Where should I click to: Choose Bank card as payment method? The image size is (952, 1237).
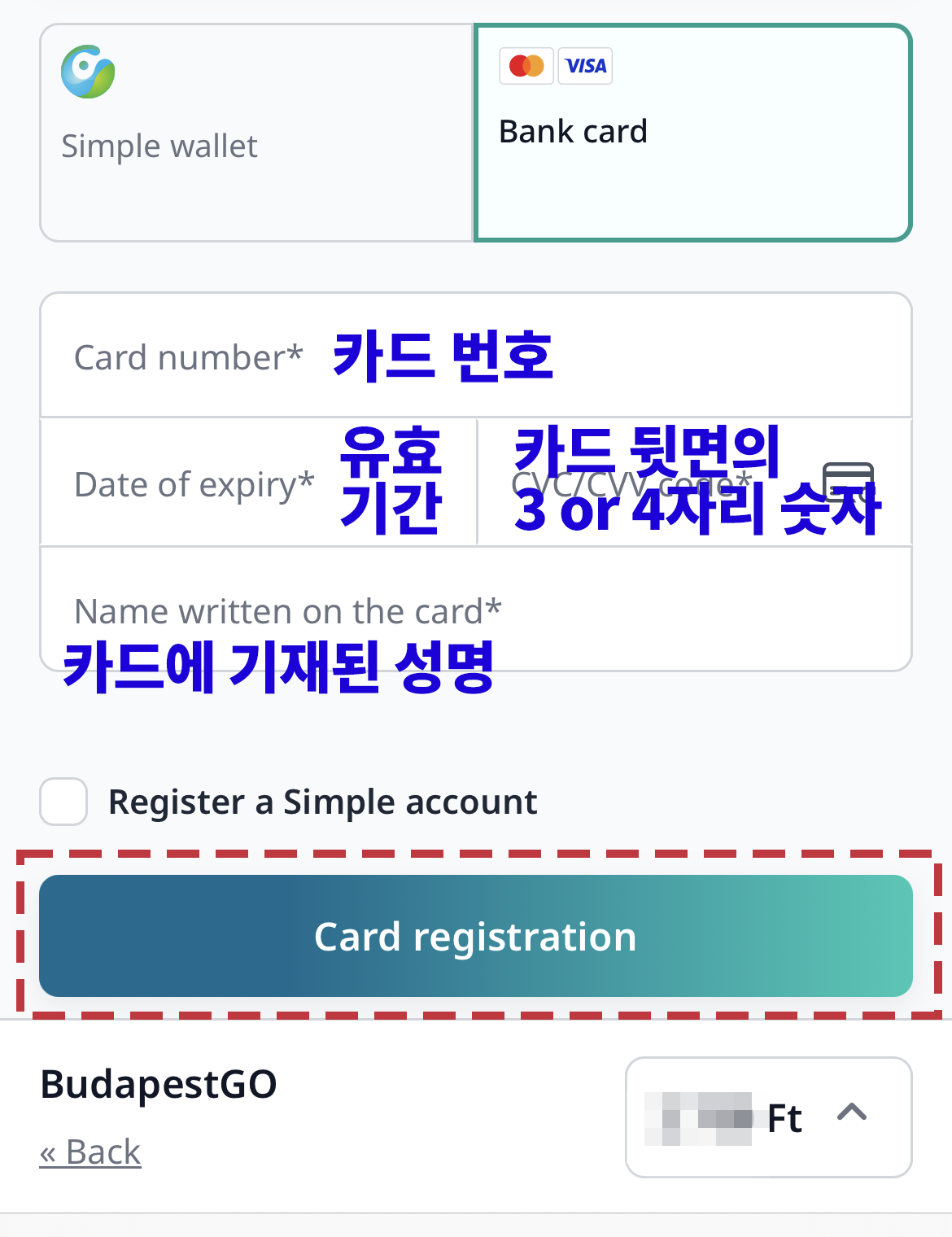pos(692,133)
